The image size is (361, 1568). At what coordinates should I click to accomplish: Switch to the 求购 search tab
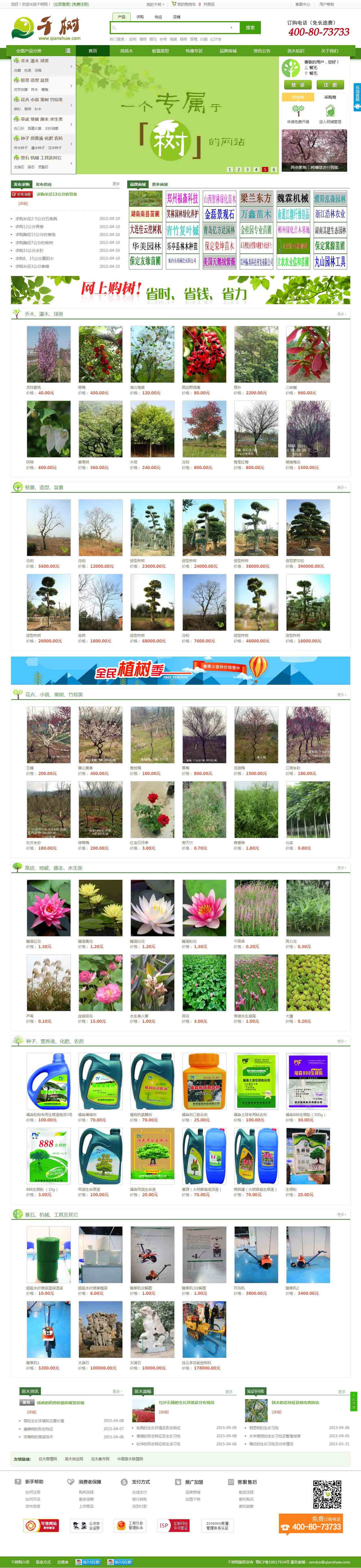(140, 17)
